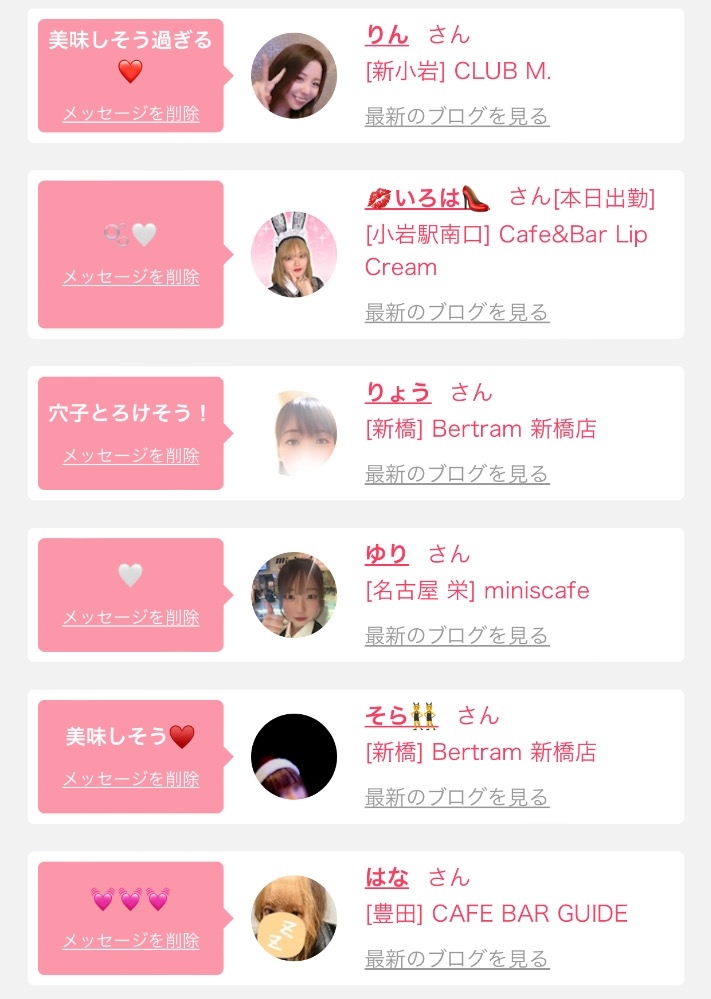The height and width of the screenshot is (999, 711).
Task: Open はな's profile name link
Action: coord(387,878)
